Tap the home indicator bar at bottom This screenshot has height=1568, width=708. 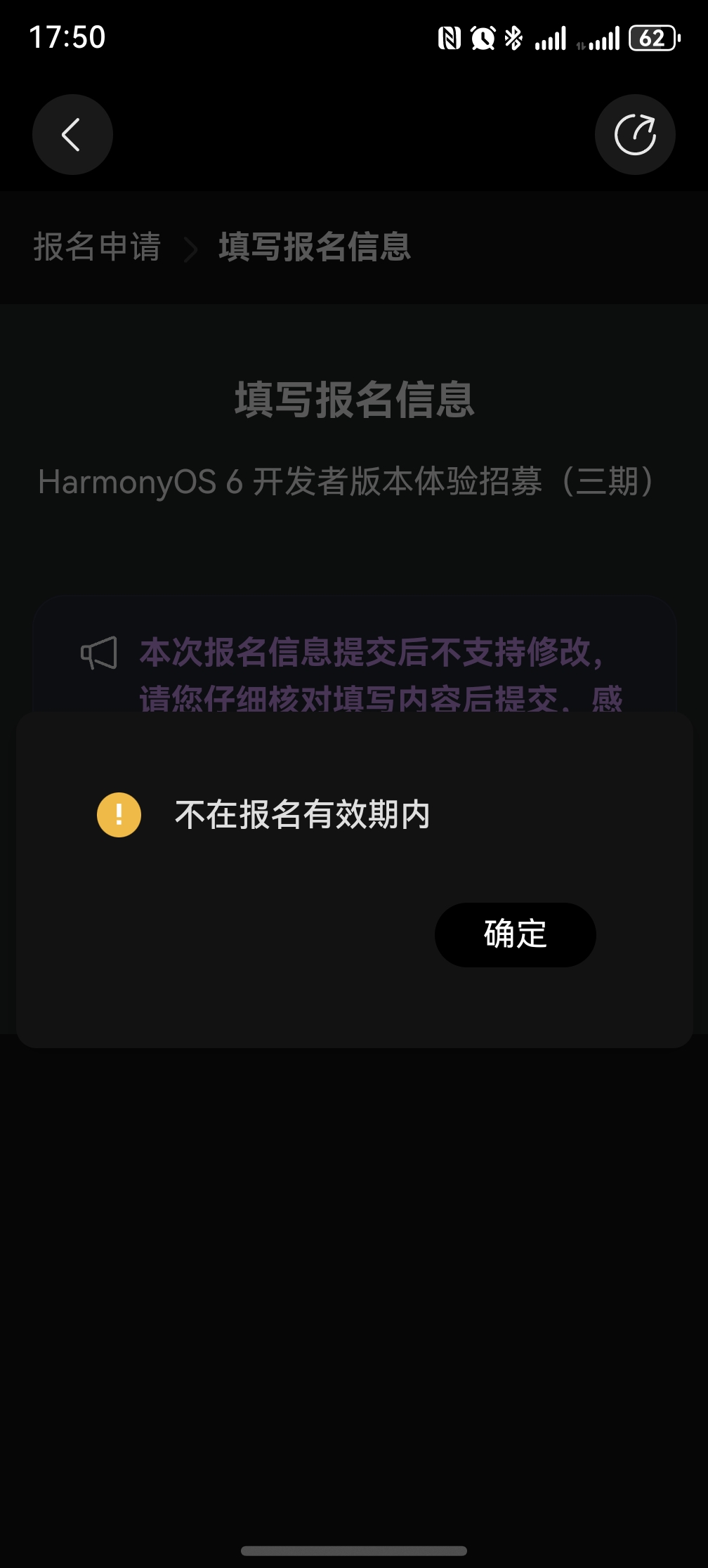353,1552
